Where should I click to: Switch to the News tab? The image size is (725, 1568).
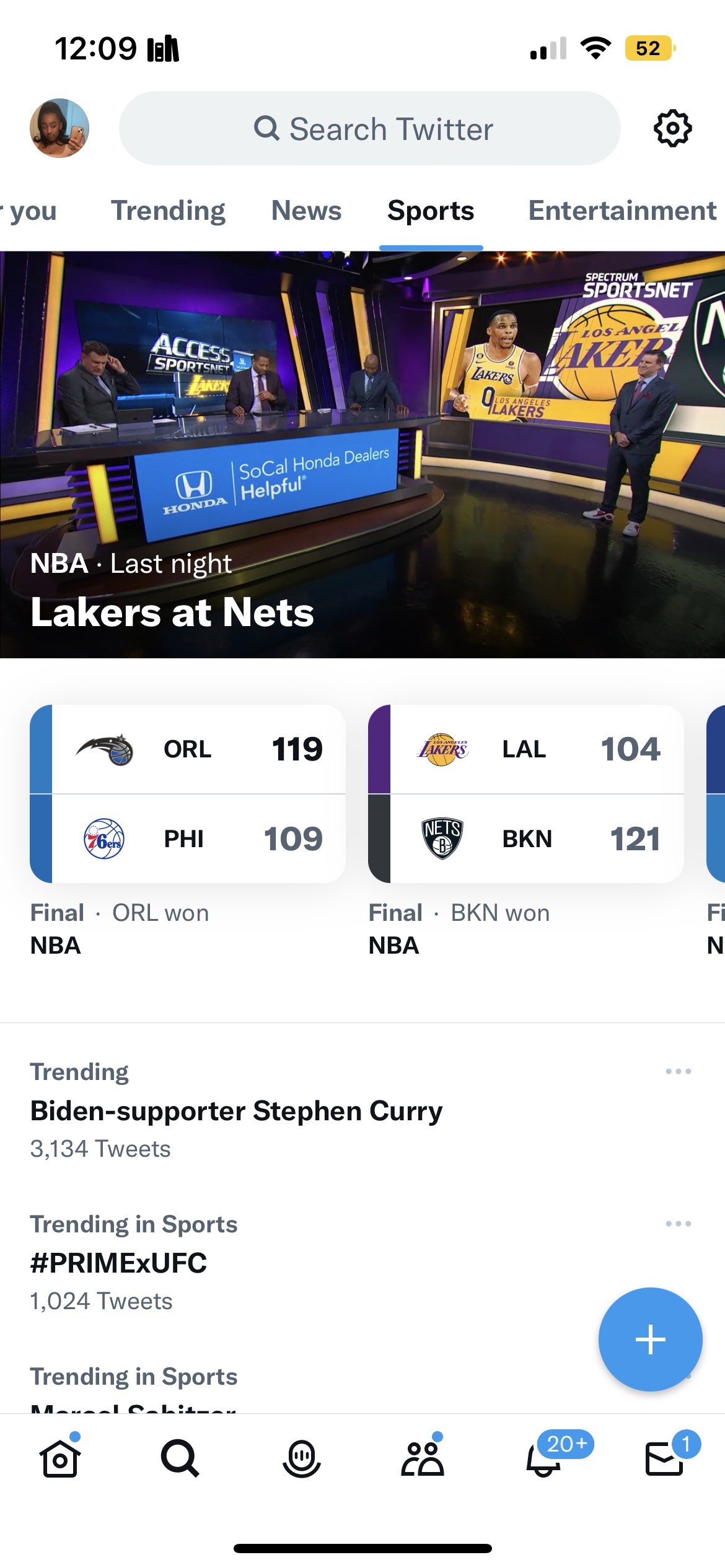pyautogui.click(x=306, y=211)
